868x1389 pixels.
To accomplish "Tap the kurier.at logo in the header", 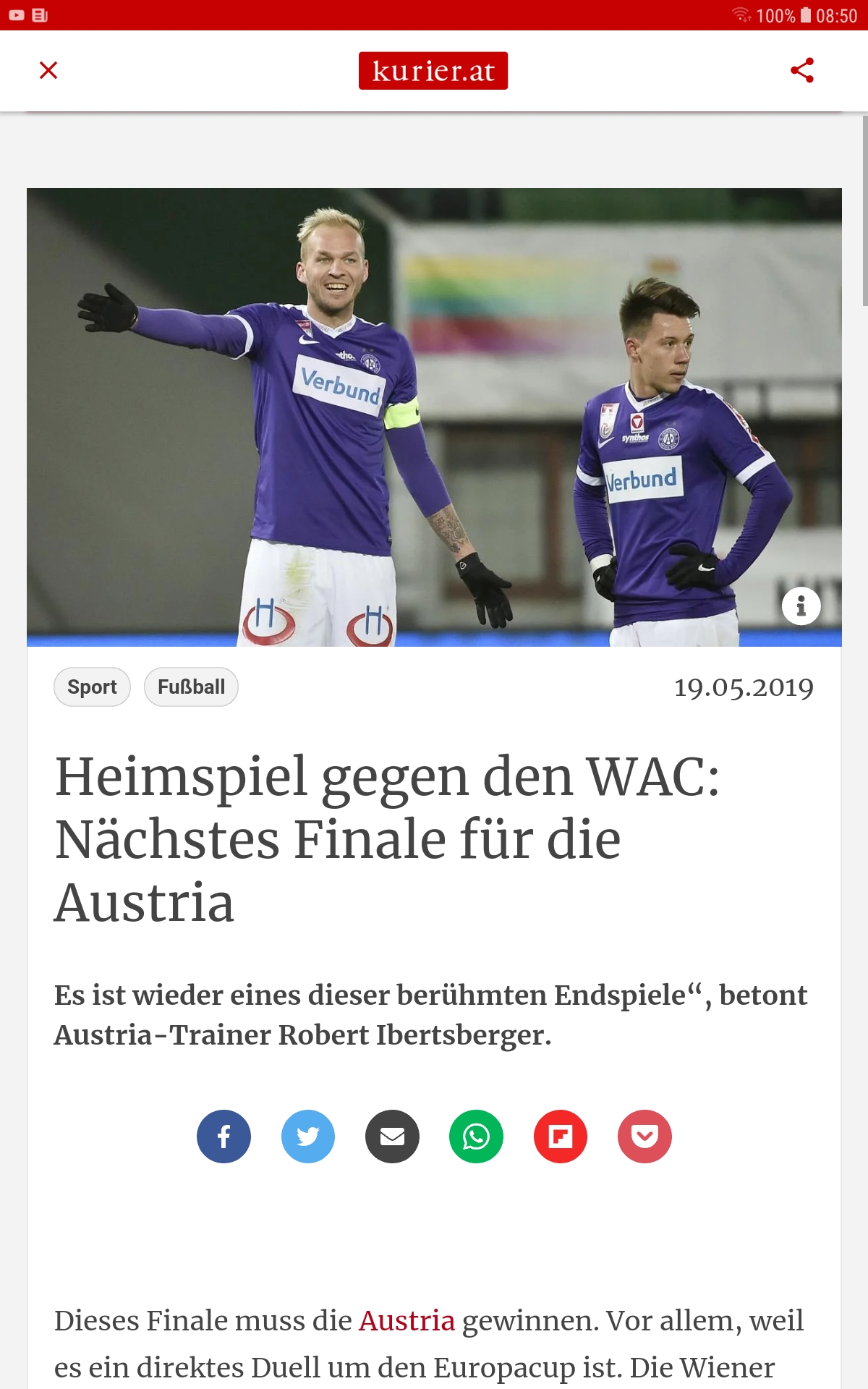I will 433,71.
